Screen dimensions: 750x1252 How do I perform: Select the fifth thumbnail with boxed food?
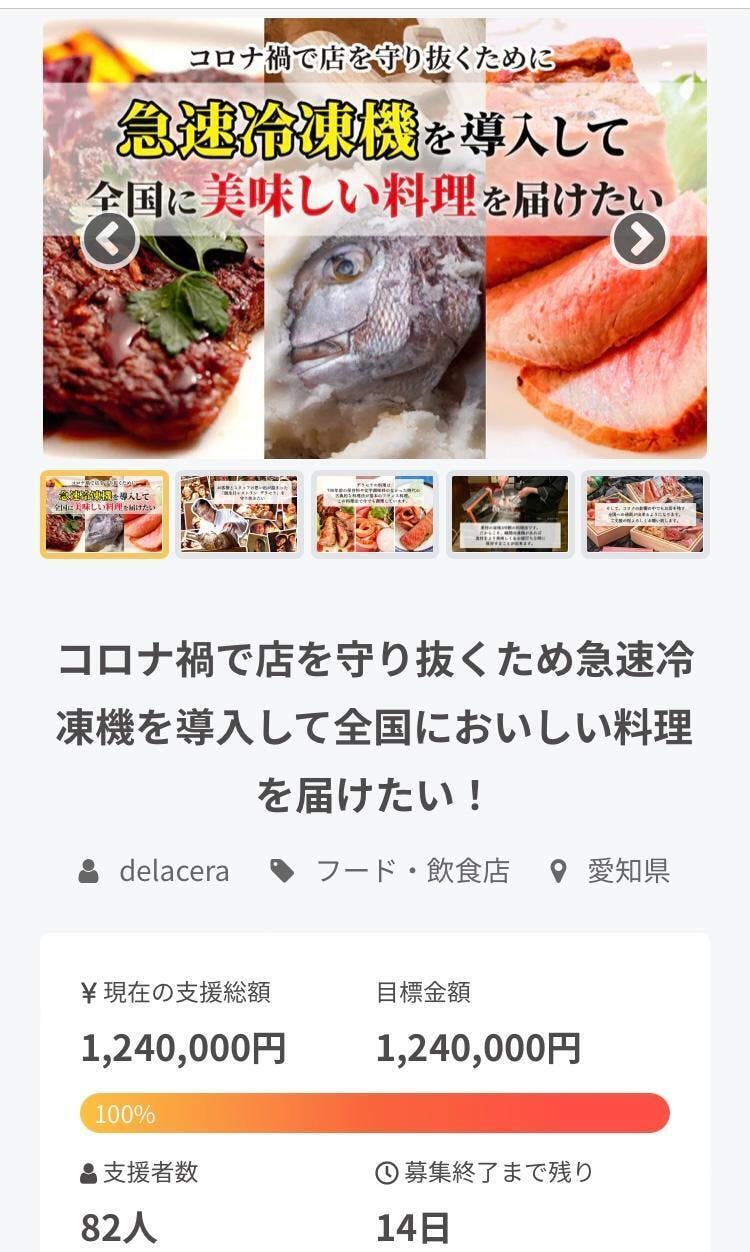tap(645, 514)
